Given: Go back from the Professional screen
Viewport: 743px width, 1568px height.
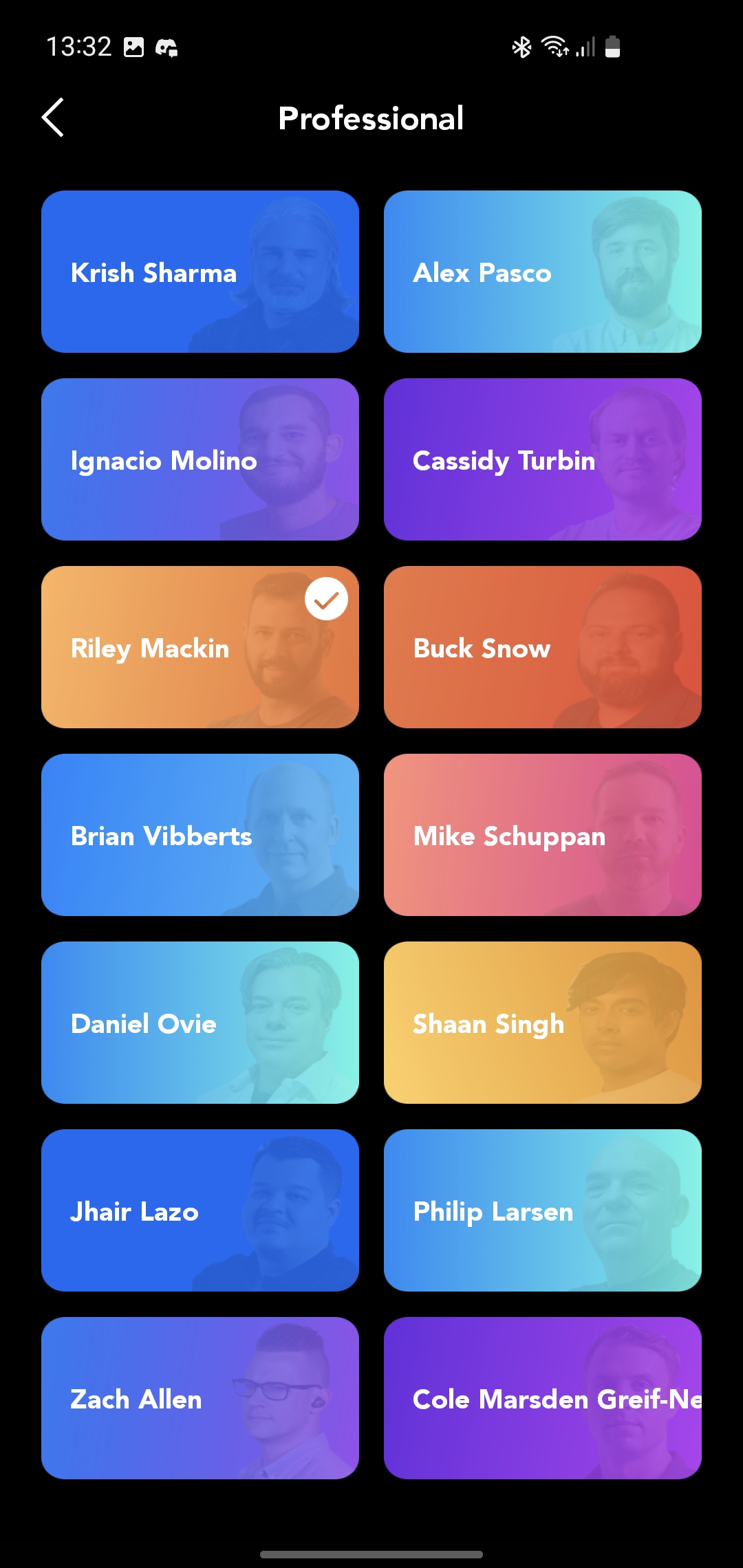Looking at the screenshot, I should pyautogui.click(x=53, y=118).
